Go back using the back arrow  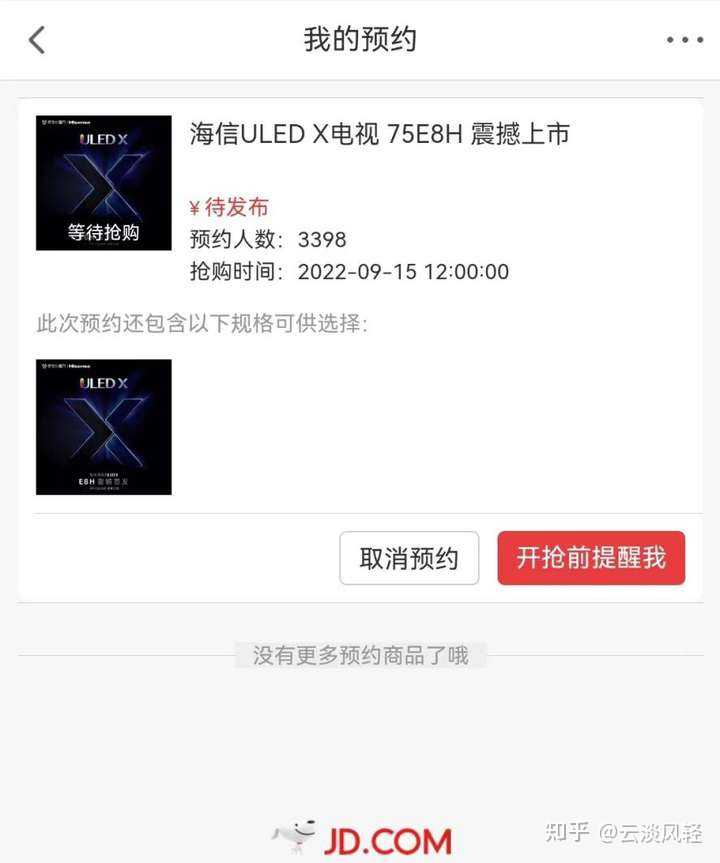(36, 40)
